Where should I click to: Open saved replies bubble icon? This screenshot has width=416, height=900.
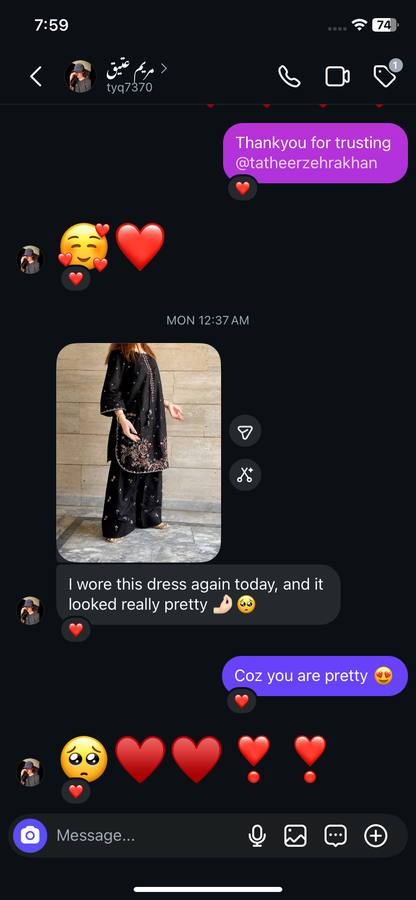(336, 836)
